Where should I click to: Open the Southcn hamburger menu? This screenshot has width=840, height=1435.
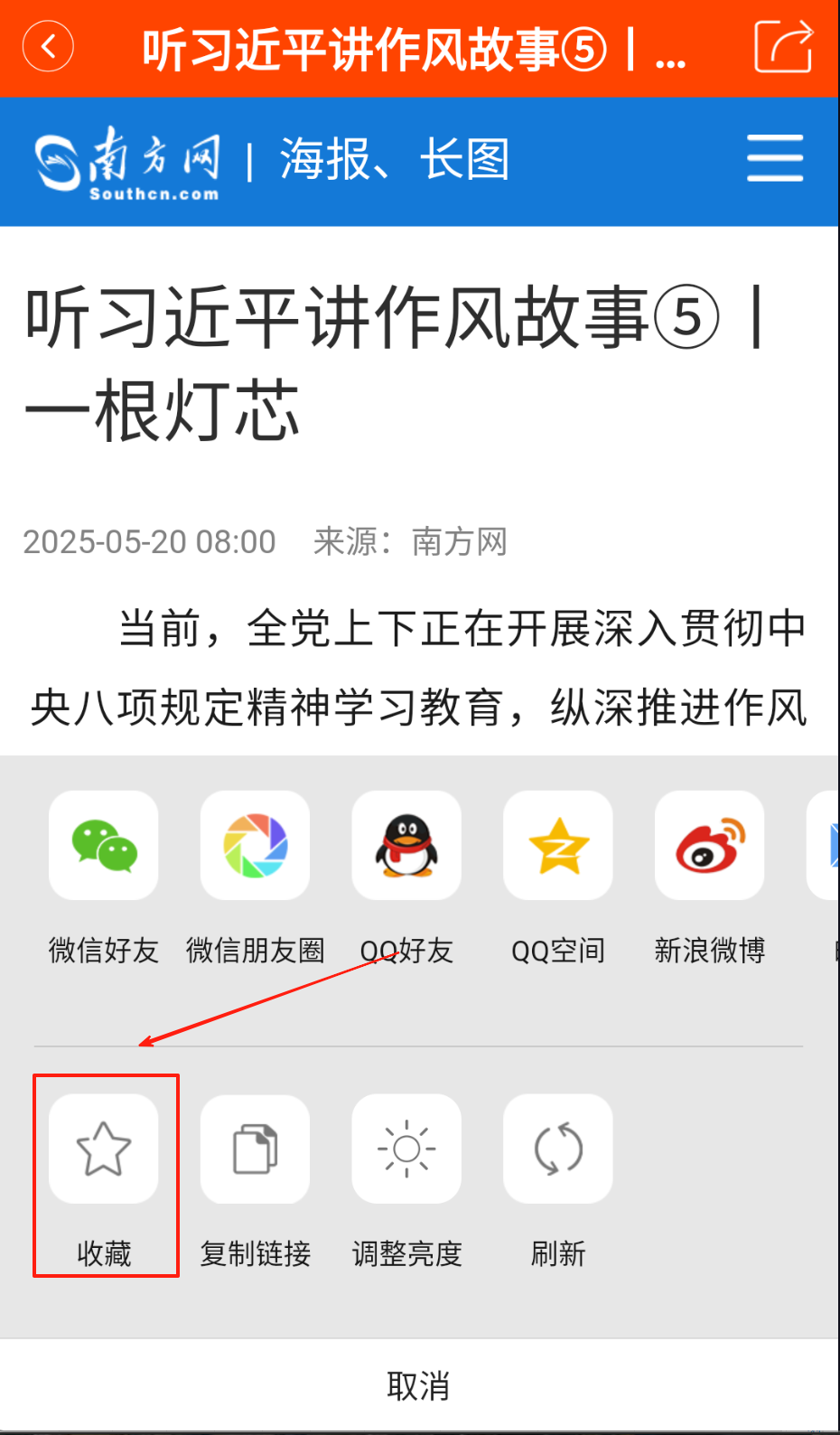coord(774,158)
